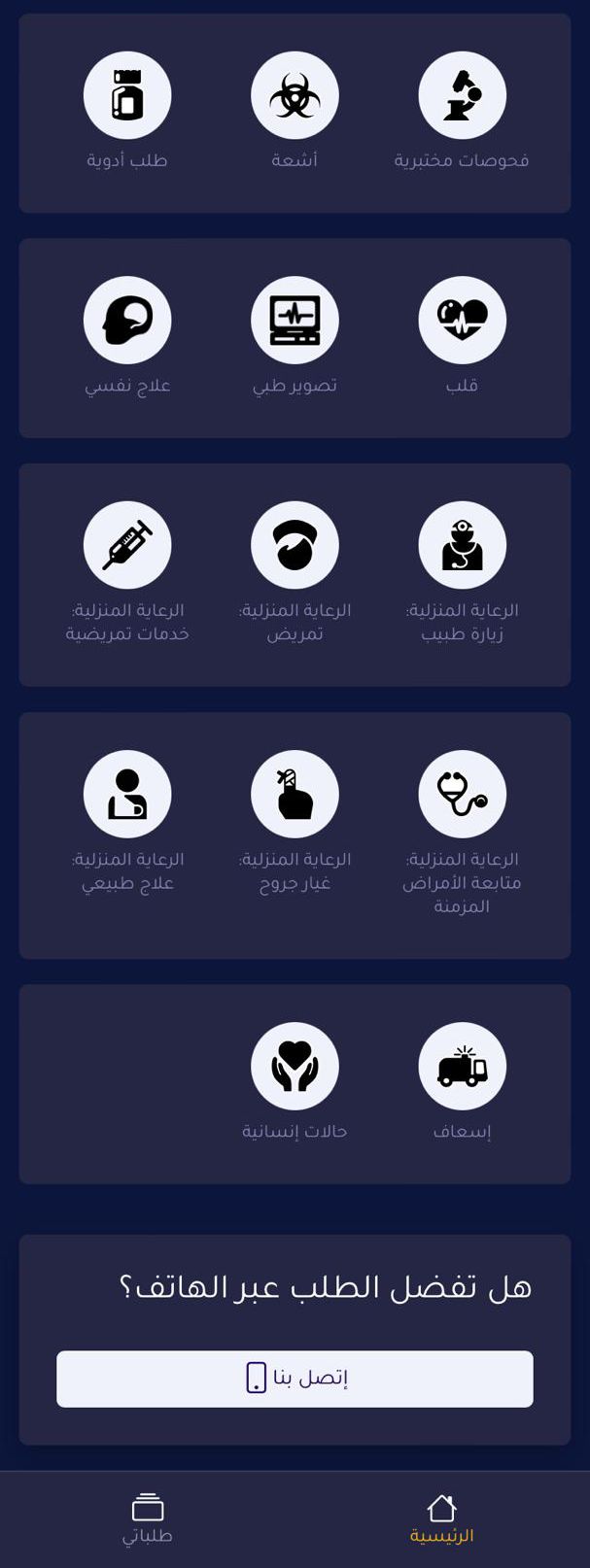Select the أشعة radiology service
The height and width of the screenshot is (1568, 590).
pos(295,96)
